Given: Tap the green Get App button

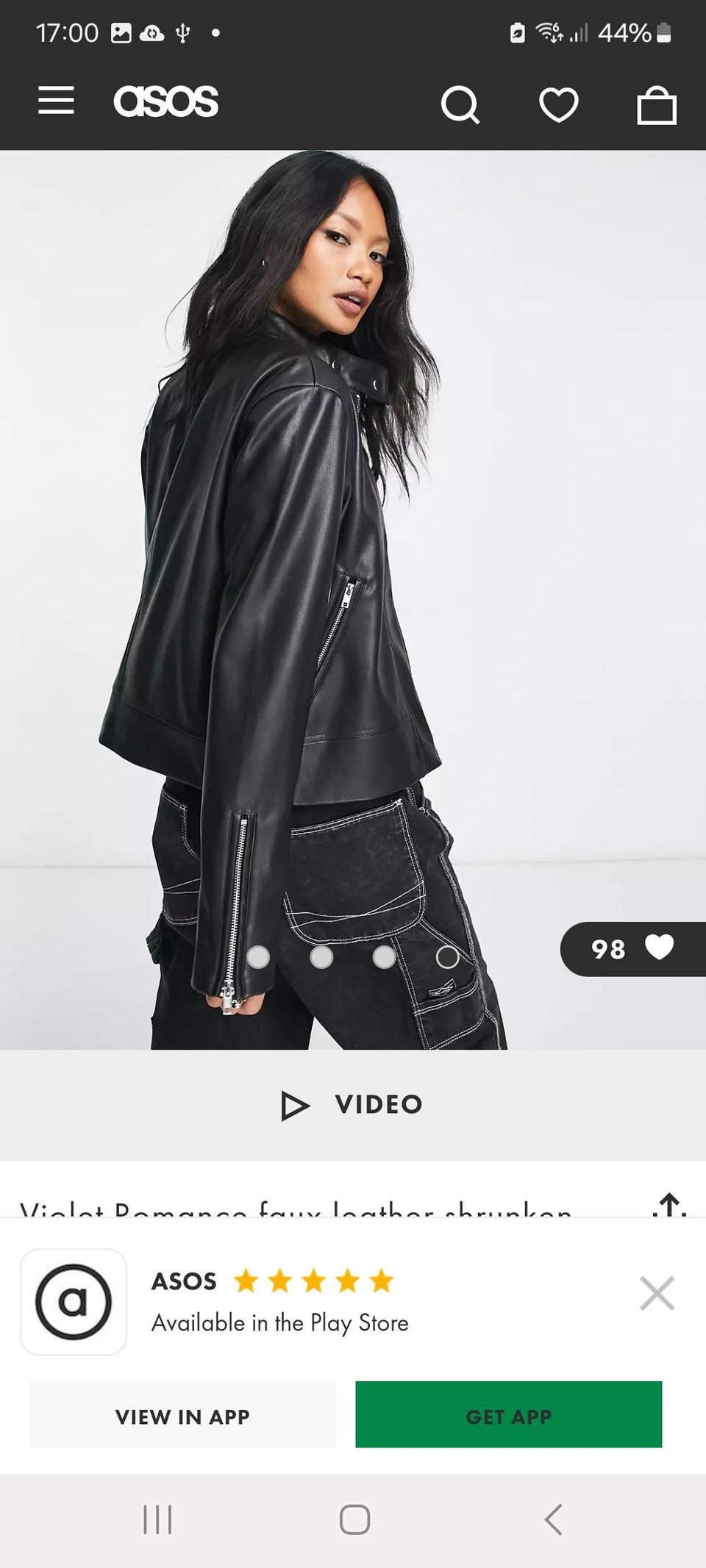Looking at the screenshot, I should pyautogui.click(x=508, y=1415).
